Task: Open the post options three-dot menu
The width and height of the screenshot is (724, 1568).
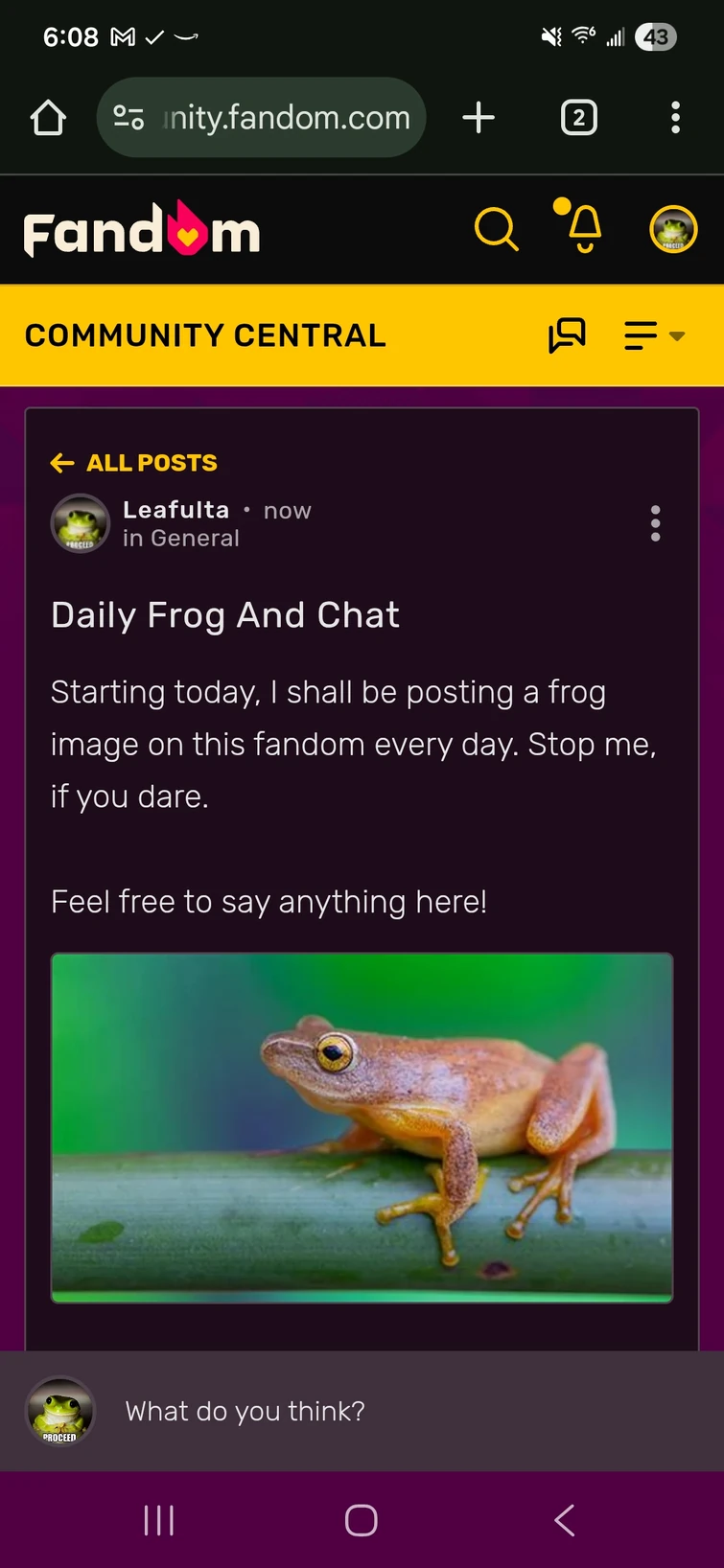Action: (x=656, y=523)
